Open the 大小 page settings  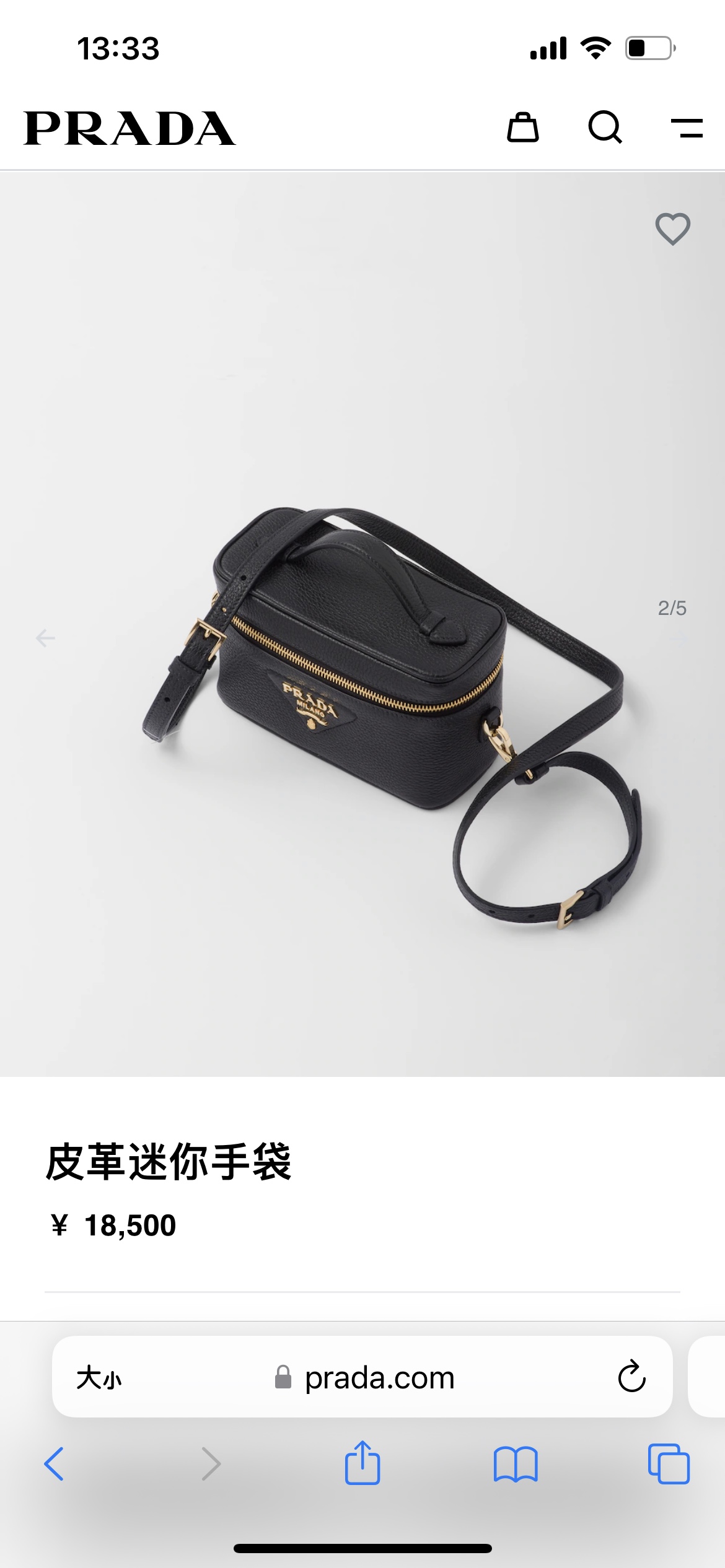tap(99, 1379)
